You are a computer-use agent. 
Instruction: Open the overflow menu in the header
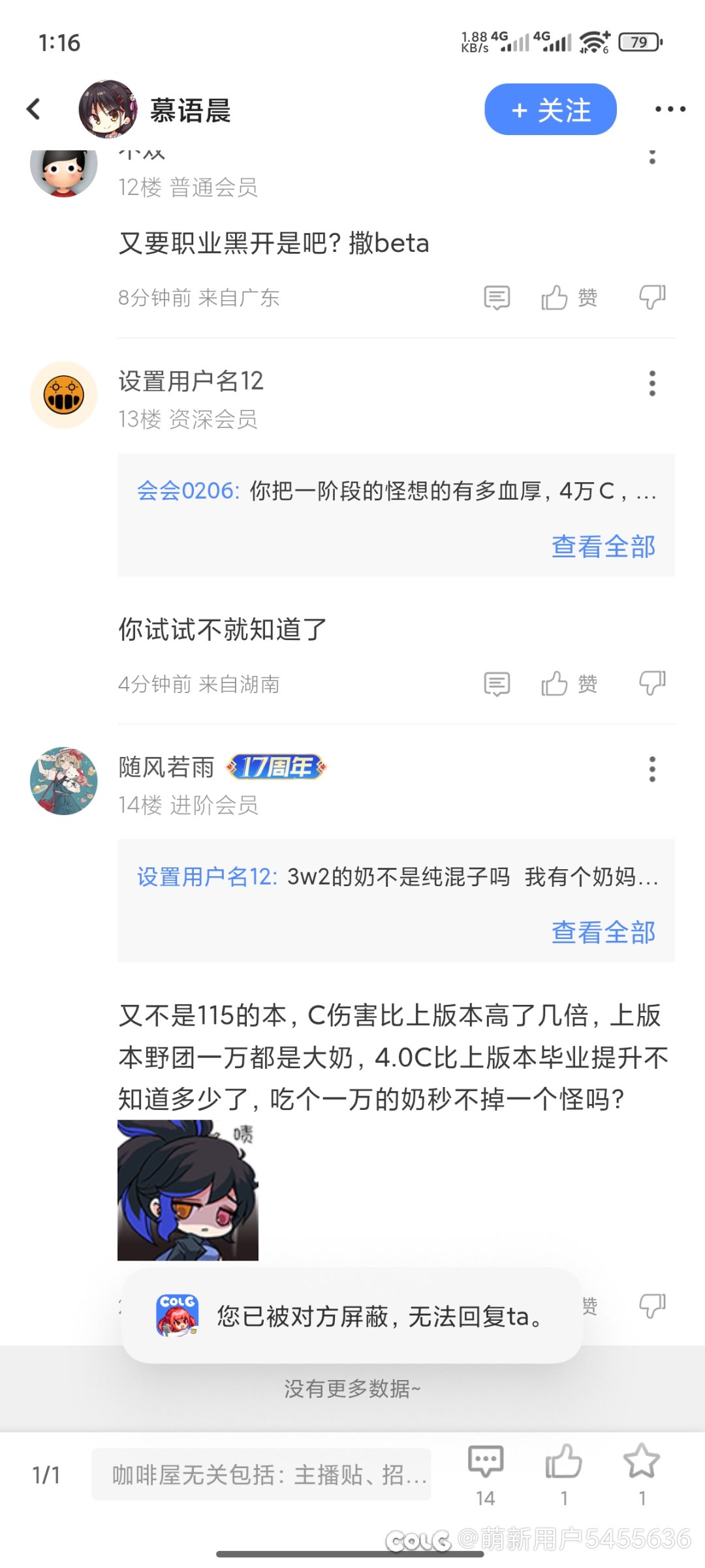[x=670, y=110]
